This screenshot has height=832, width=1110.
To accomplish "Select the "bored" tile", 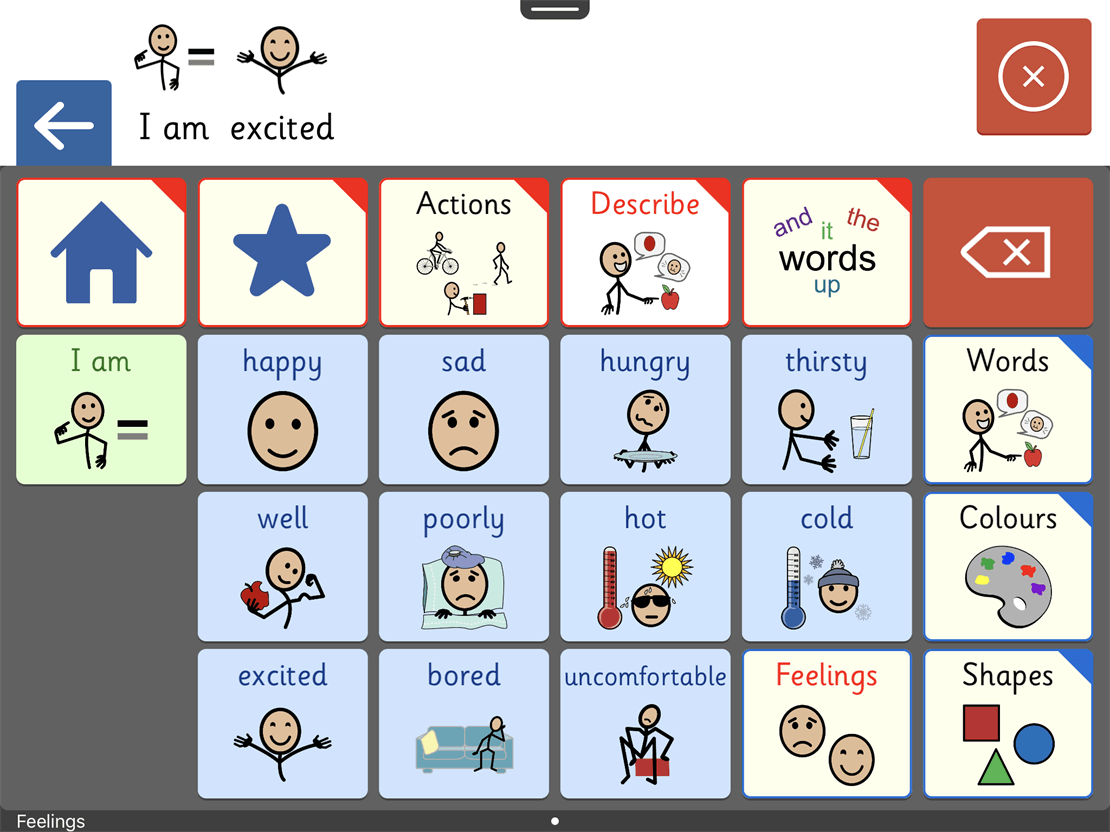I will click(x=464, y=723).
